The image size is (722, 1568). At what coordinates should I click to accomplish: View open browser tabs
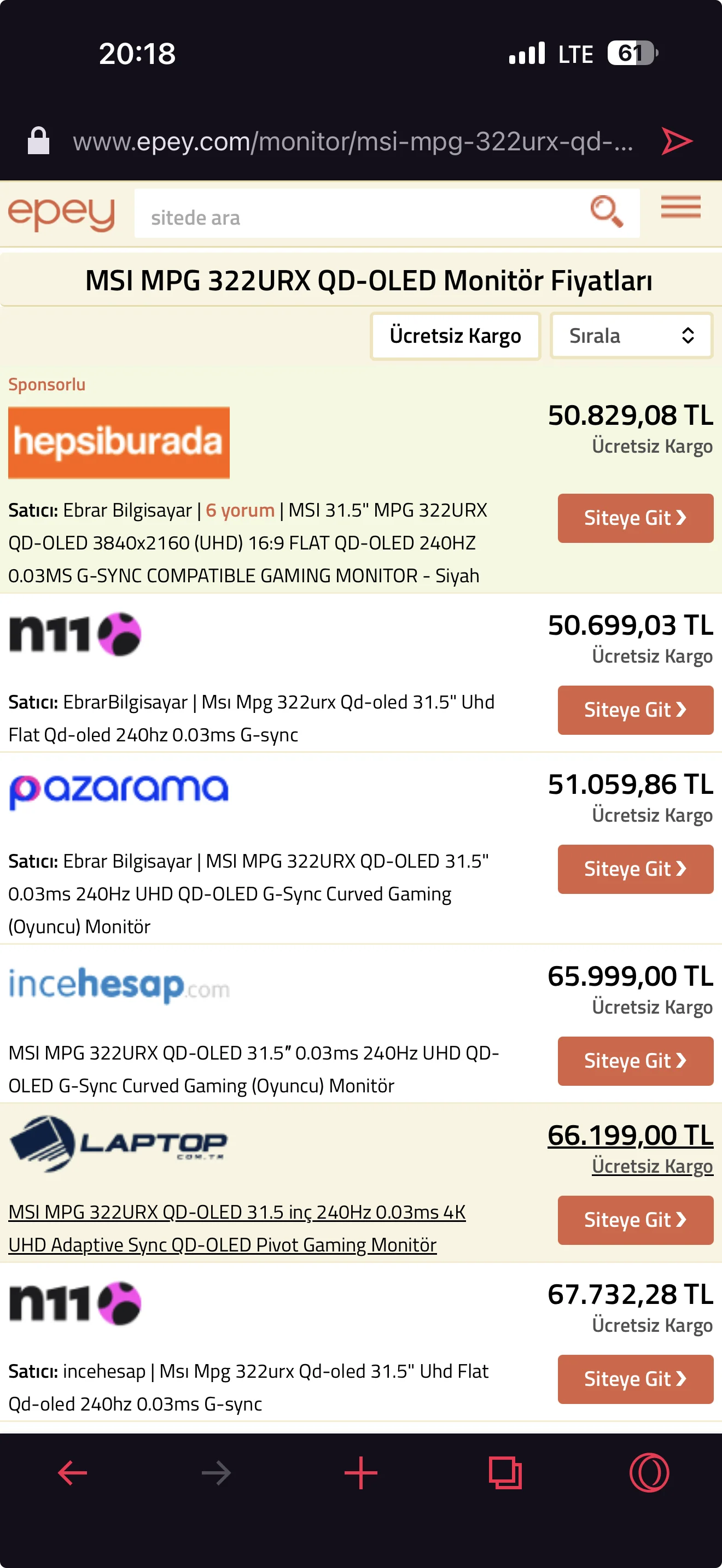pyautogui.click(x=505, y=1473)
